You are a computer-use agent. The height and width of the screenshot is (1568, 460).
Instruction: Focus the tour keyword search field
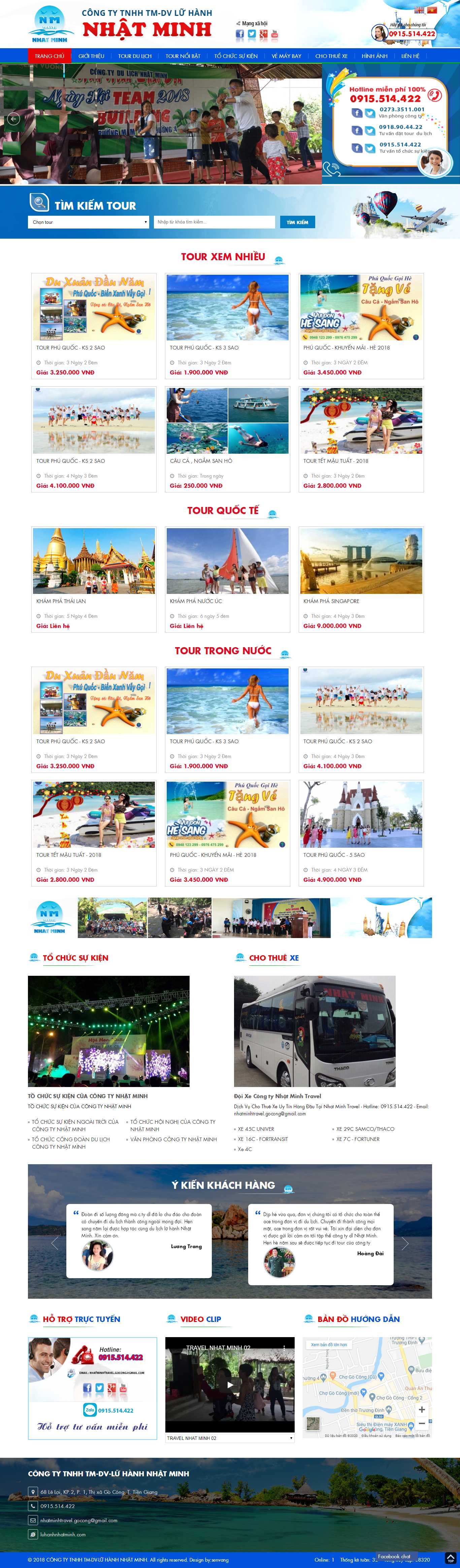pyautogui.click(x=214, y=222)
